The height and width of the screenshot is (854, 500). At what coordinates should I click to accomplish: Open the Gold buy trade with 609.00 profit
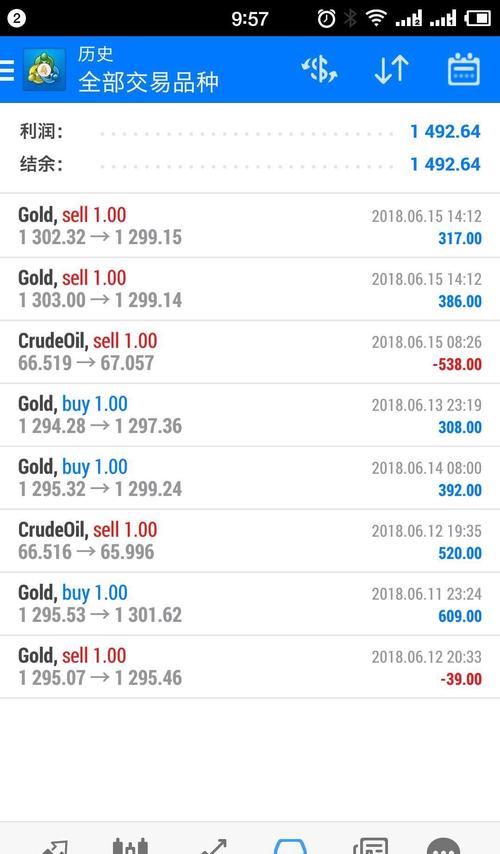click(x=250, y=604)
